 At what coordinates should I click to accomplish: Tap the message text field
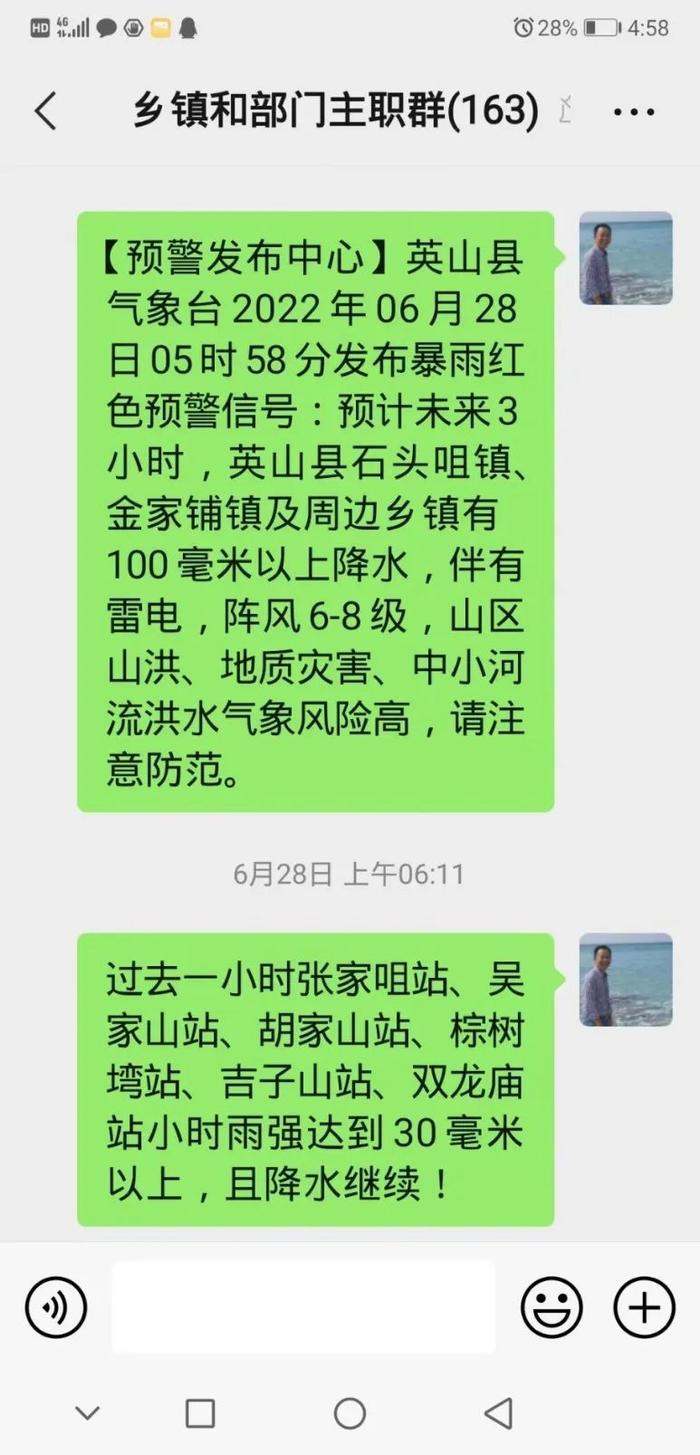click(x=303, y=1307)
